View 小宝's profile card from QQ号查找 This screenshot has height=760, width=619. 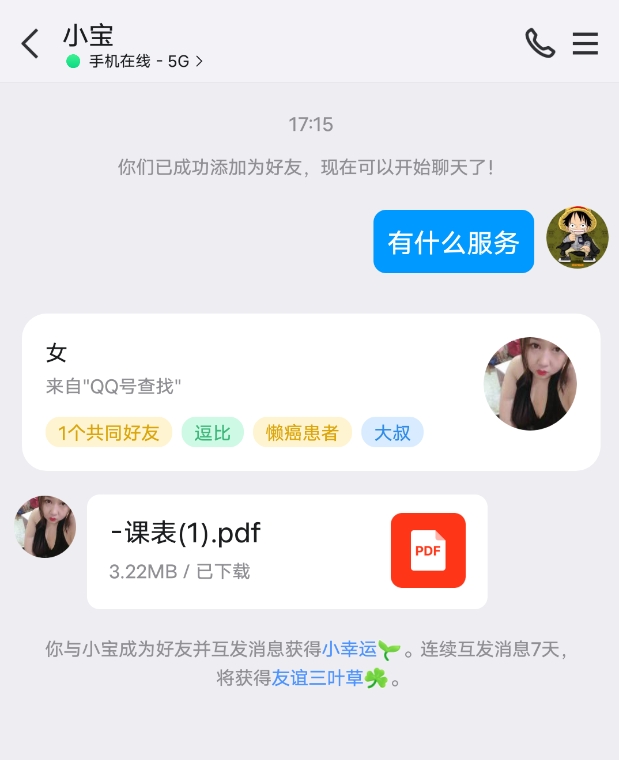coord(310,392)
